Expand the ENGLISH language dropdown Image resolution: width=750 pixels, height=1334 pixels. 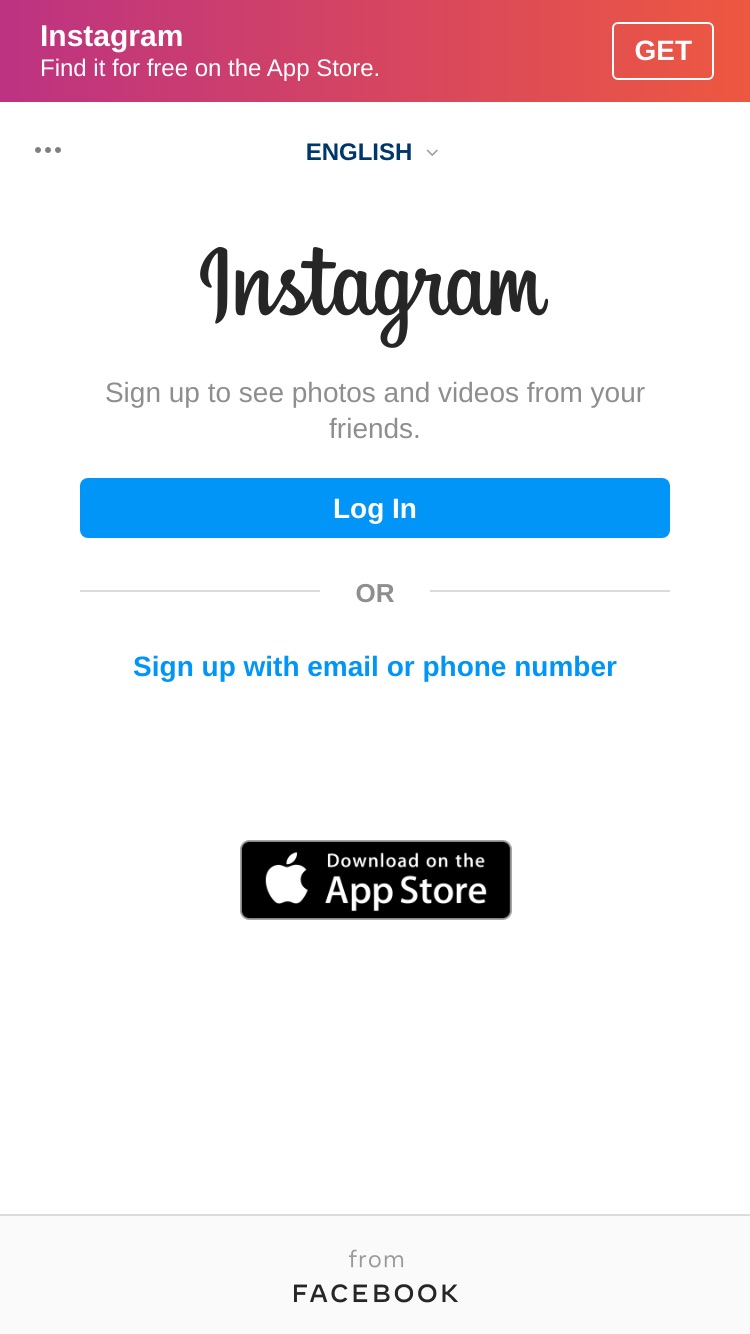[372, 152]
